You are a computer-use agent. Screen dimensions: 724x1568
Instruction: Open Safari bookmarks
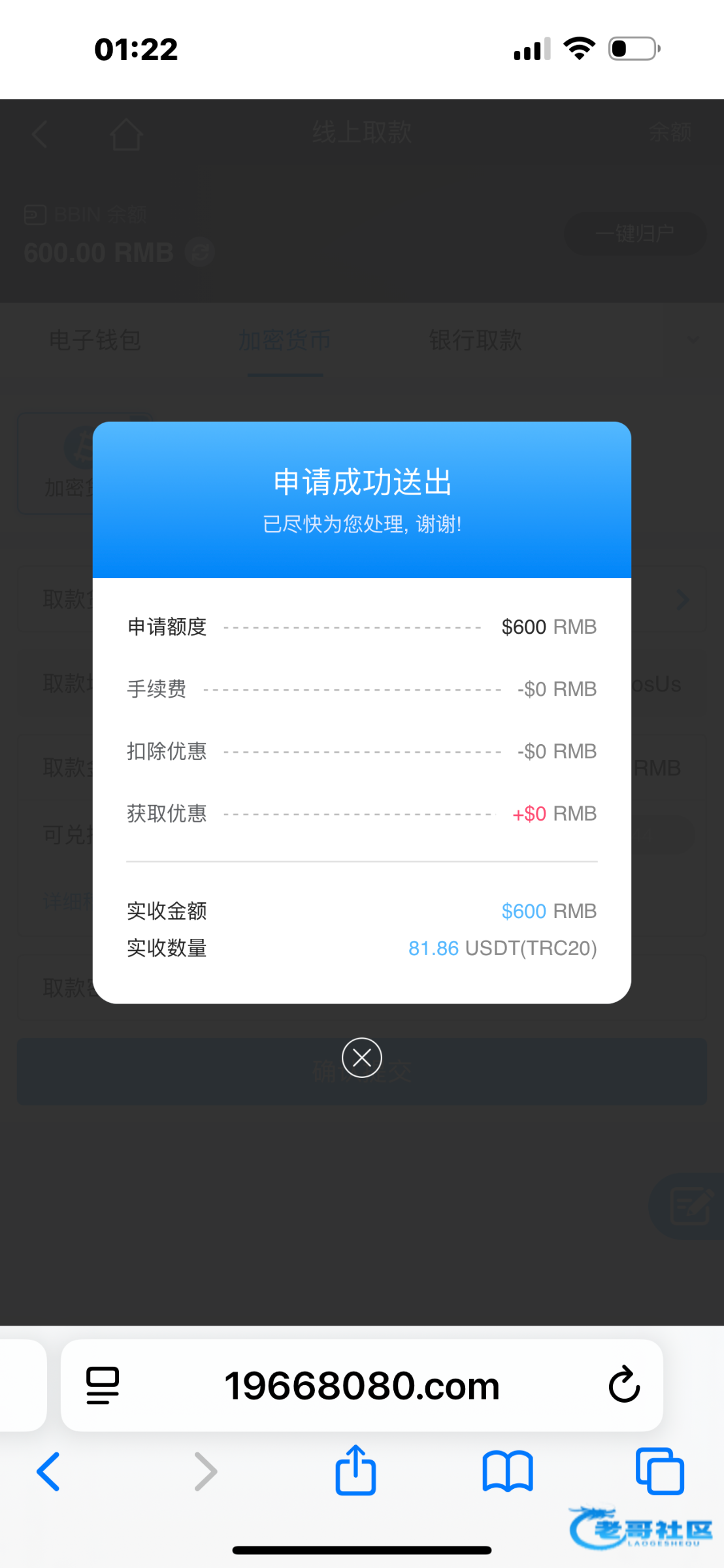point(508,1471)
